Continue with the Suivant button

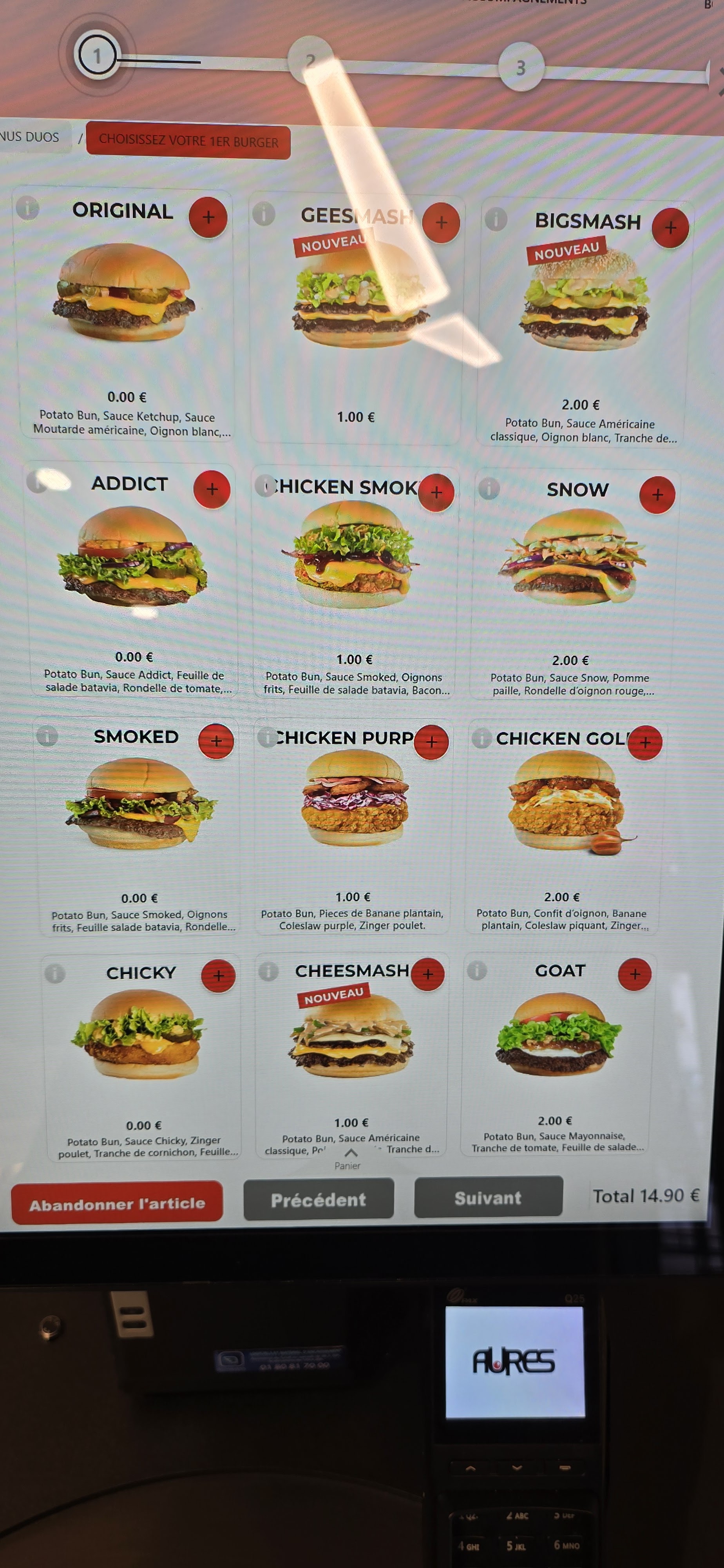(x=488, y=1197)
